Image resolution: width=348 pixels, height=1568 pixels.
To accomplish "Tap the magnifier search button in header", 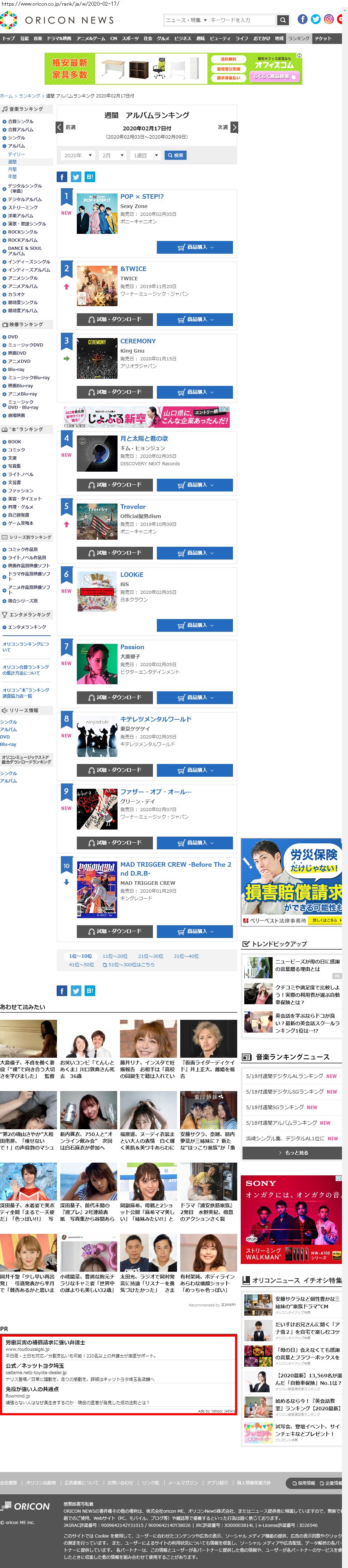I will tap(283, 20).
